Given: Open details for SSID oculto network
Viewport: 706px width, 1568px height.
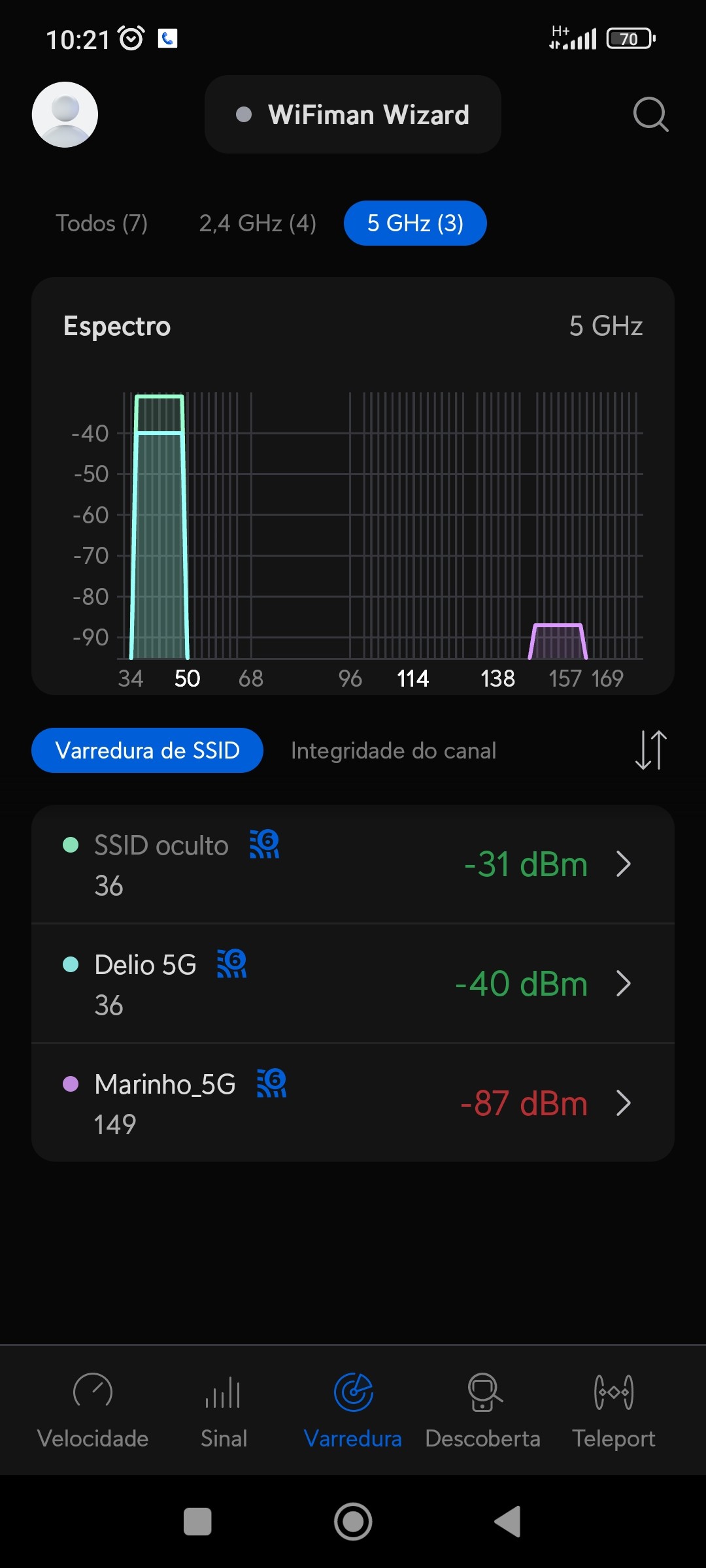Looking at the screenshot, I should [353, 864].
